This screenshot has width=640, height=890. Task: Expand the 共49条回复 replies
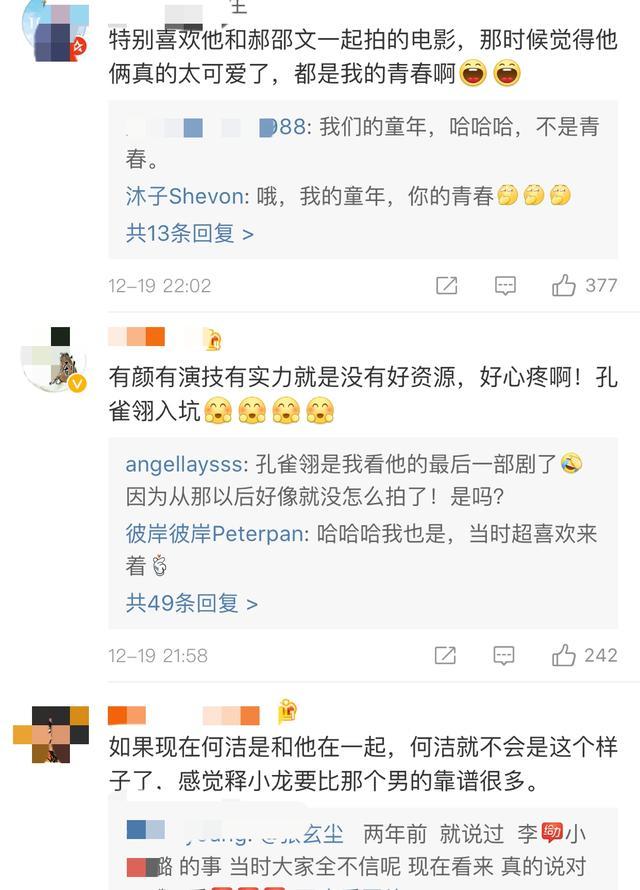pos(192,603)
